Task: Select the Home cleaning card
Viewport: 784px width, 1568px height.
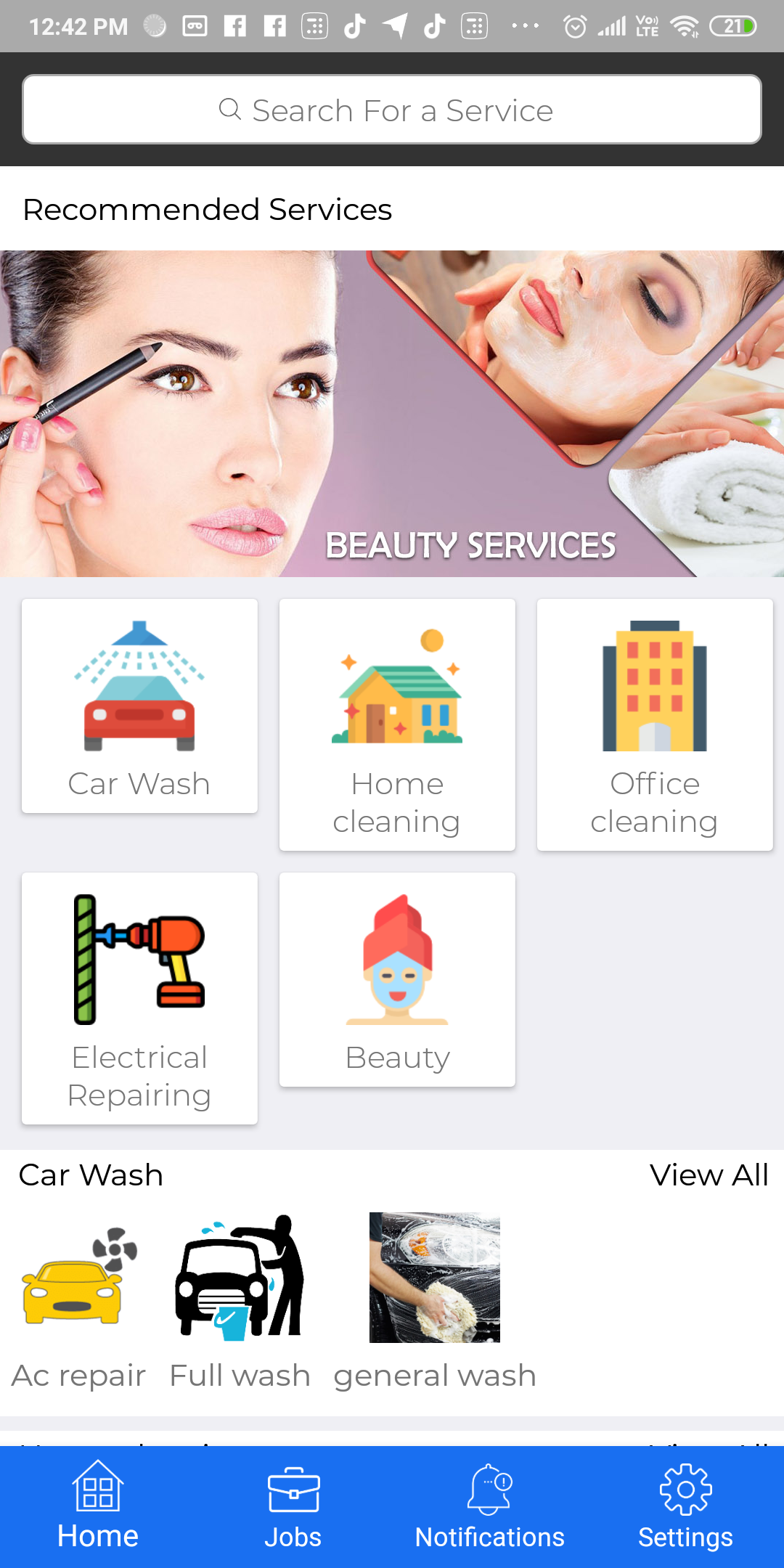Action: (x=397, y=724)
